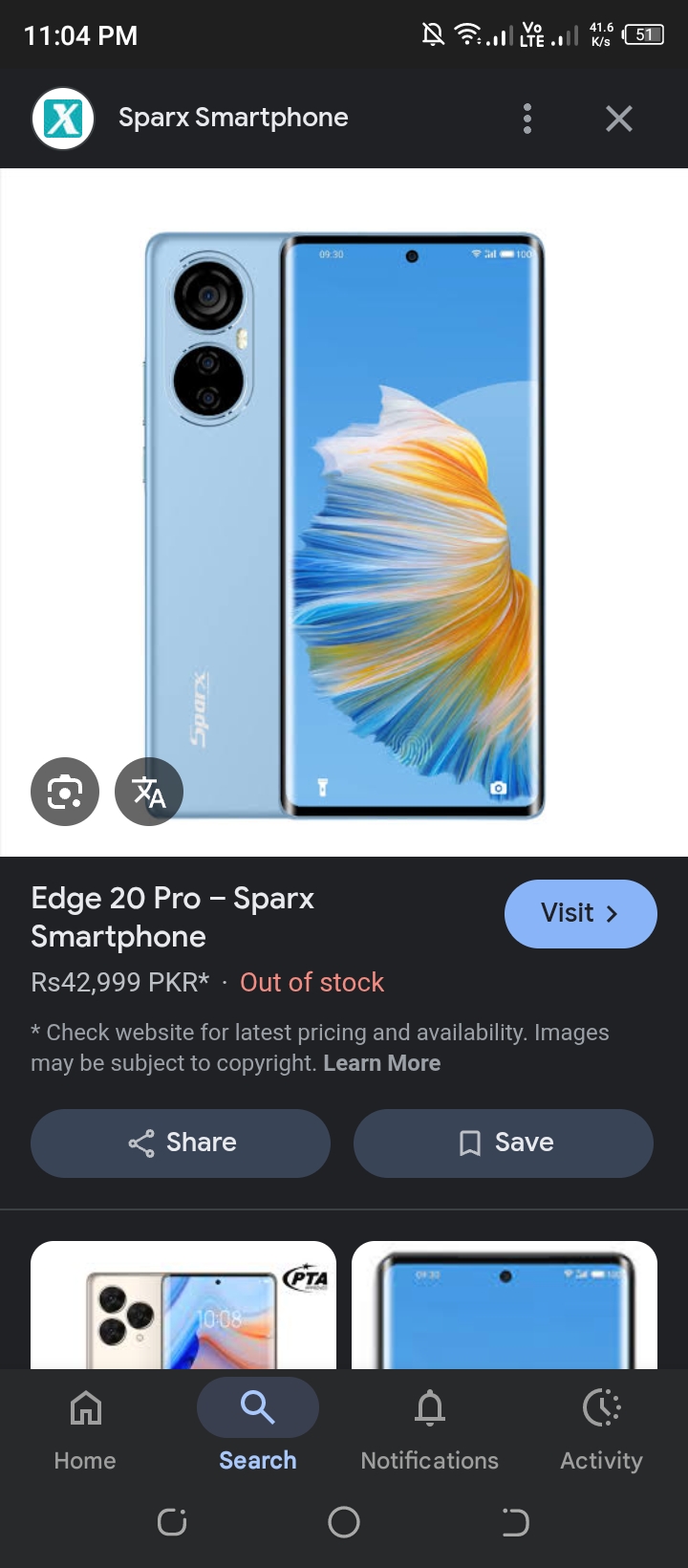Open the three-dot overflow menu
Screen dimensions: 688x1568
(x=527, y=119)
